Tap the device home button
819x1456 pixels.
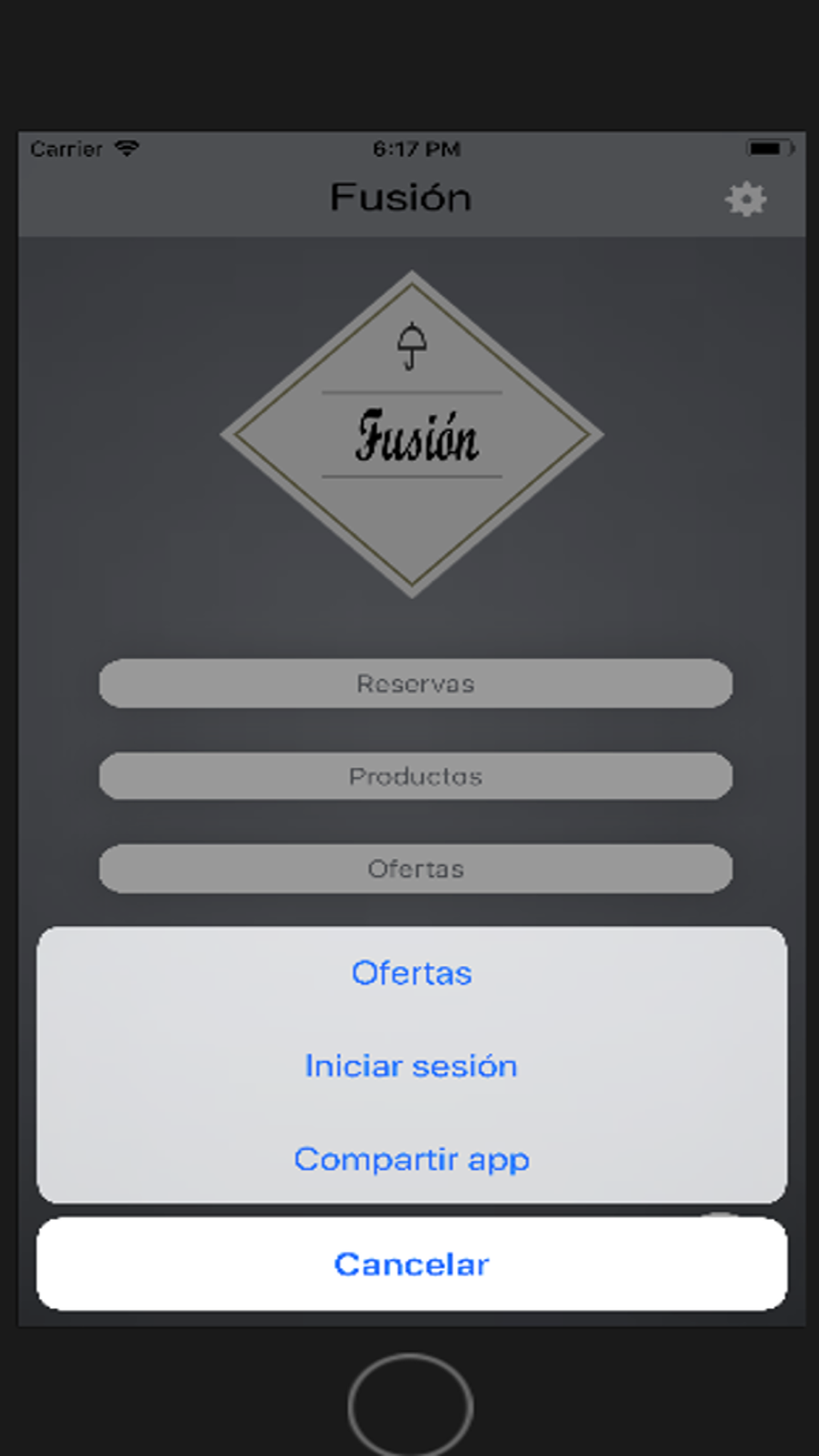click(x=410, y=1404)
